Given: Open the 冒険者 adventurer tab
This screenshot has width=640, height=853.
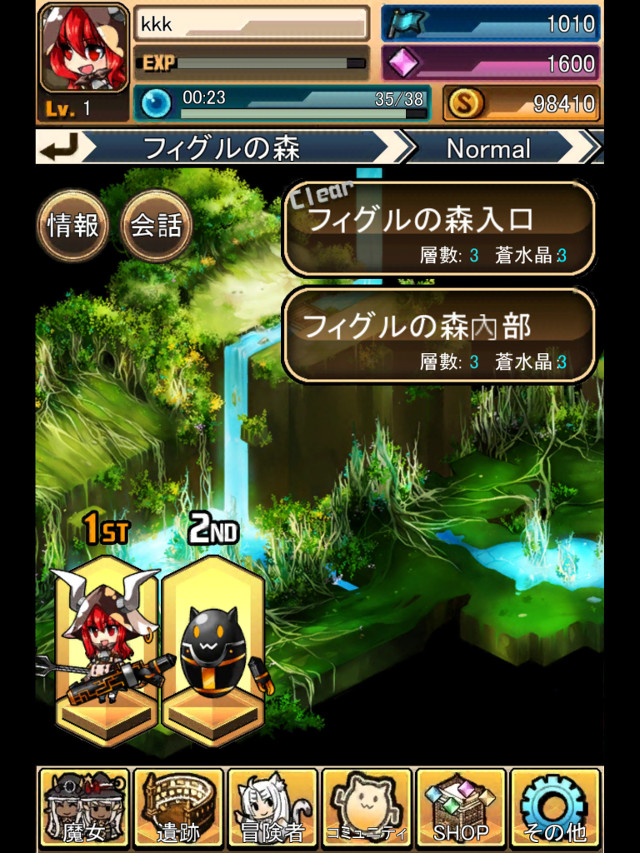Looking at the screenshot, I should click(272, 807).
